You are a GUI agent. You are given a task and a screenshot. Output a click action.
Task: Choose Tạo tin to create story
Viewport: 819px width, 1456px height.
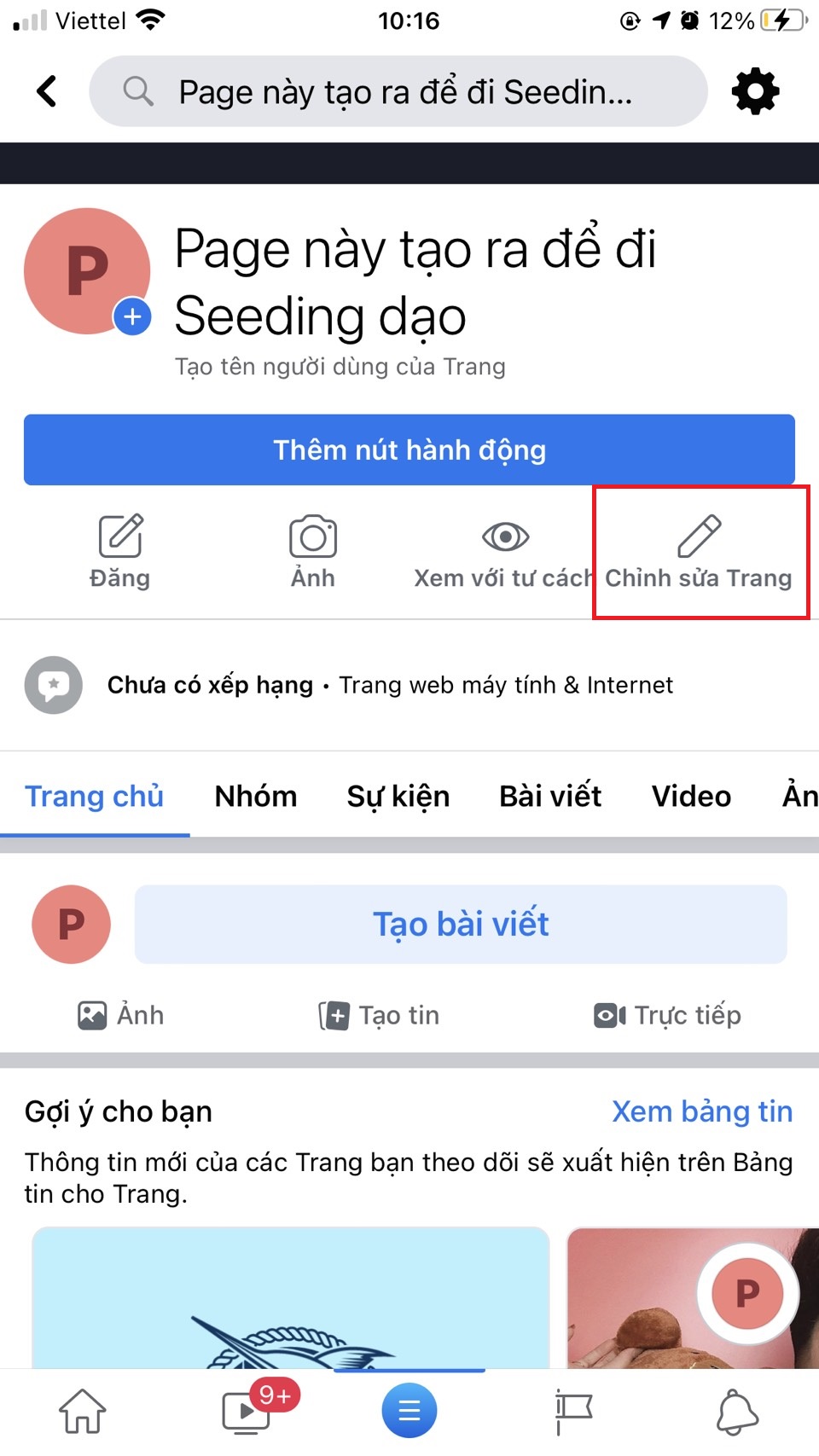pos(380,1015)
